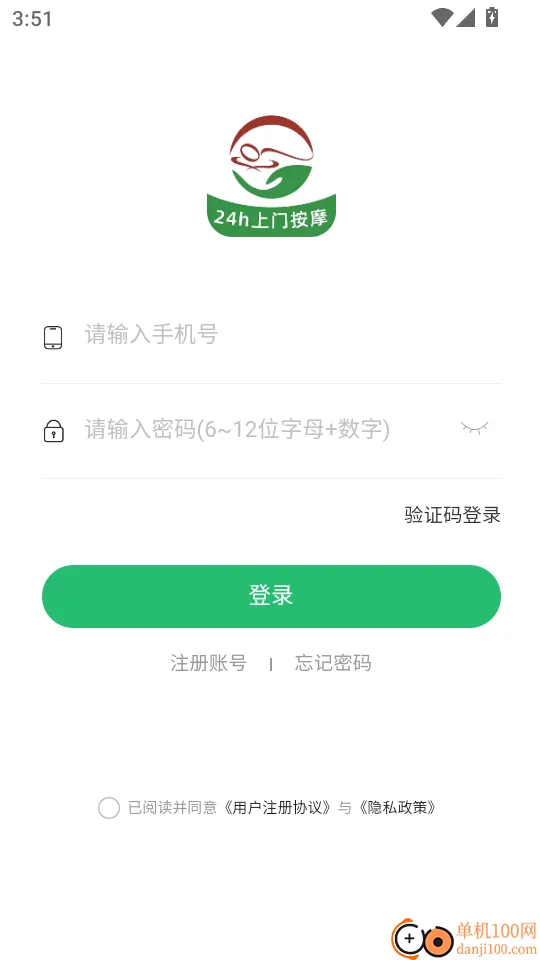Tap the green 登录 button

pyautogui.click(x=271, y=596)
